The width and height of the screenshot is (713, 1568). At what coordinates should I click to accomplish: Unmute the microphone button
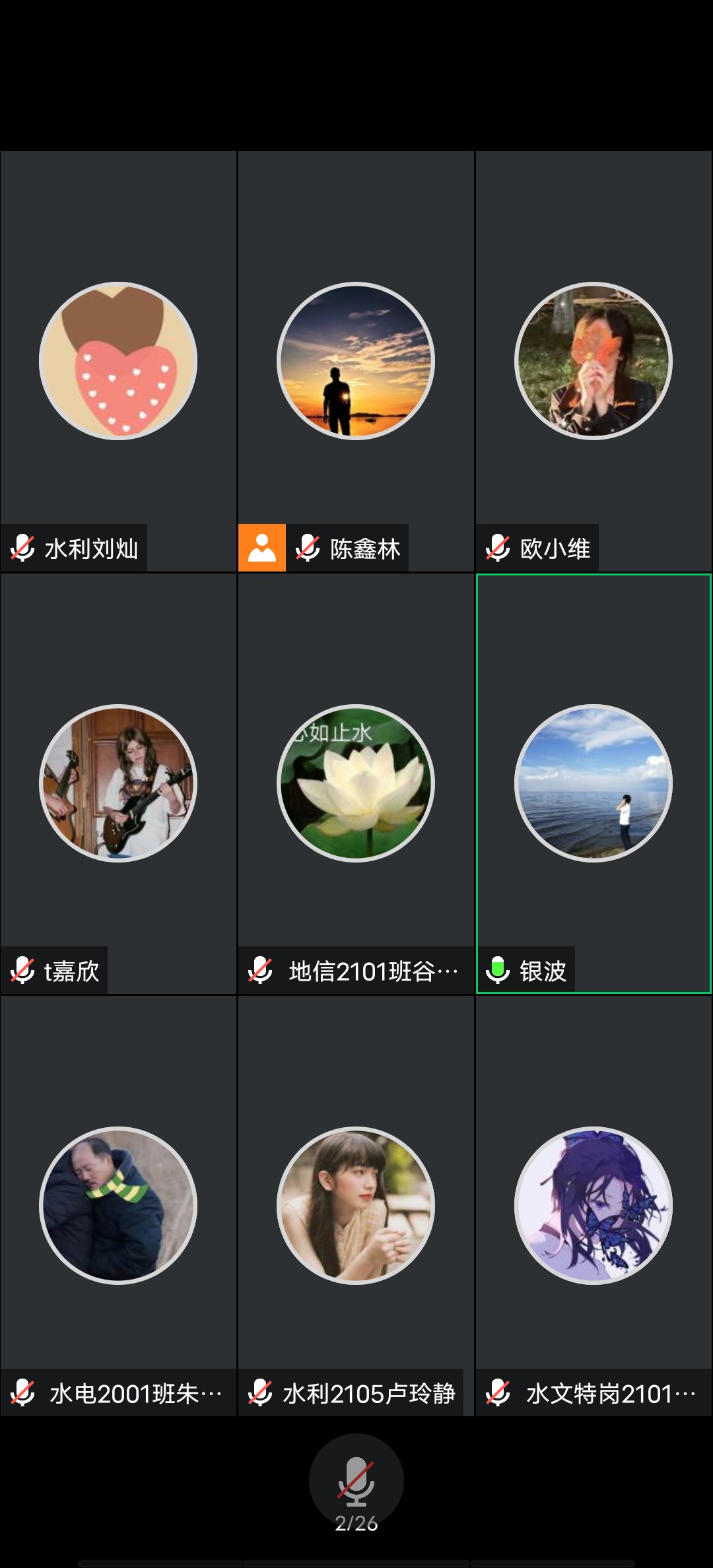click(356, 1480)
